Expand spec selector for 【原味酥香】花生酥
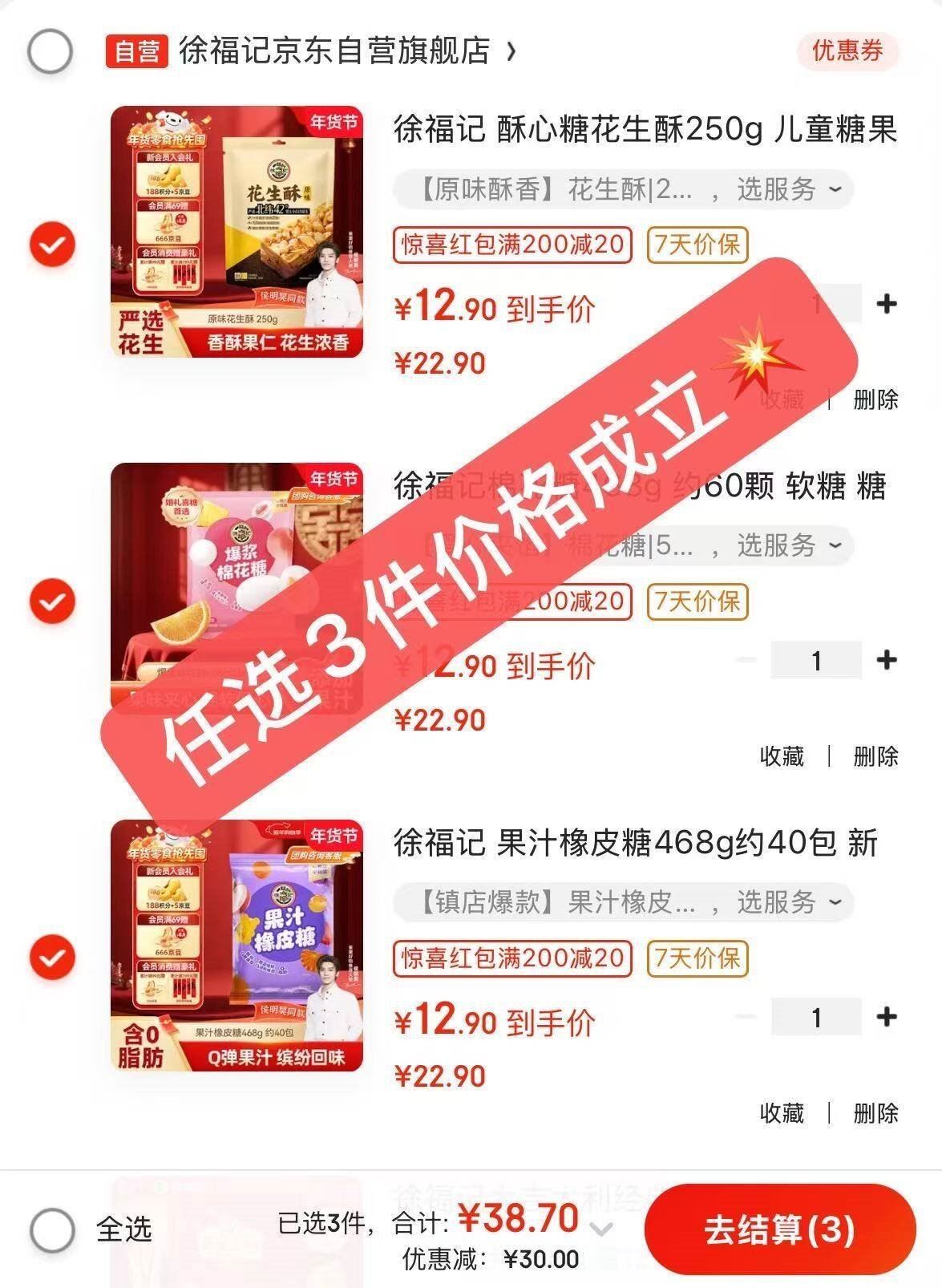942x1288 pixels. [x=623, y=190]
